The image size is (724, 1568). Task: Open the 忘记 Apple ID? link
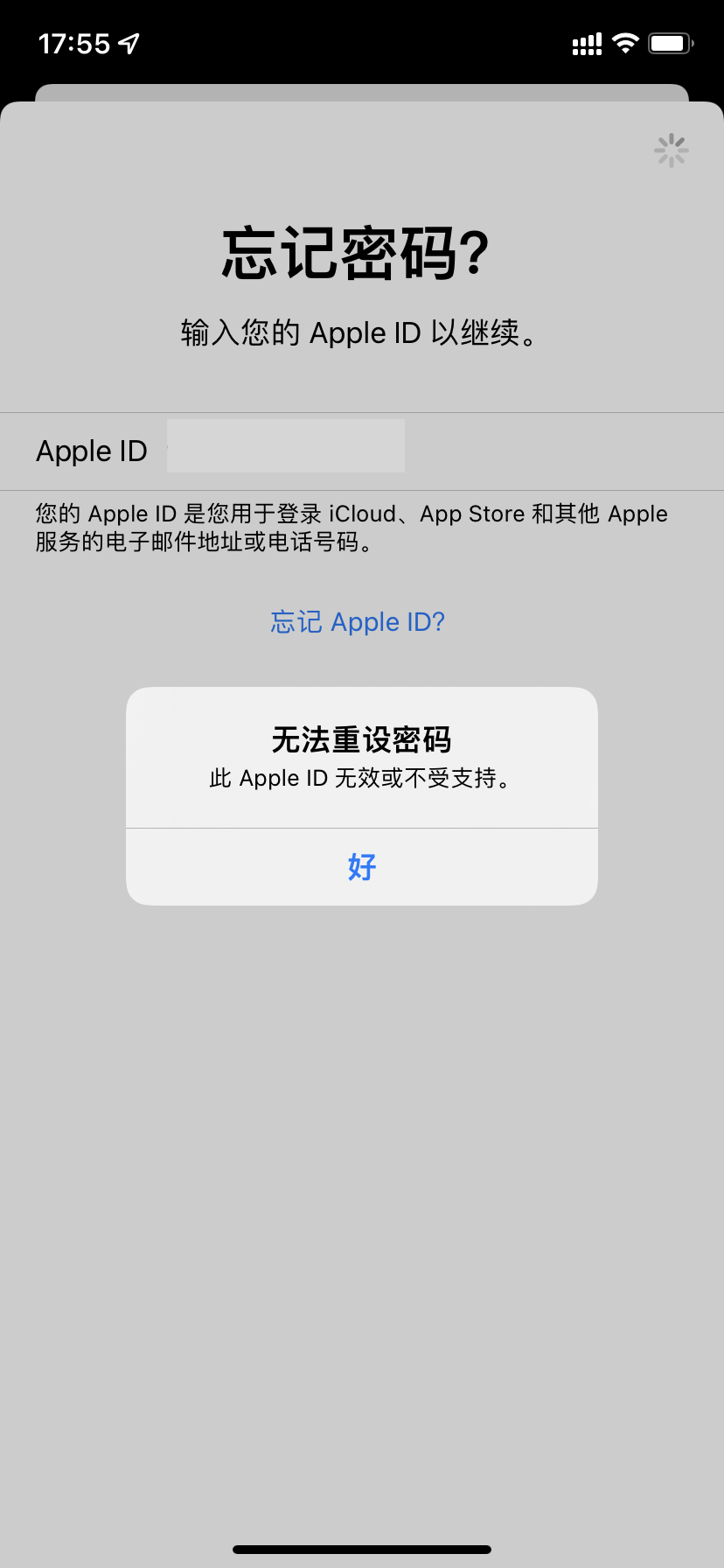358,622
